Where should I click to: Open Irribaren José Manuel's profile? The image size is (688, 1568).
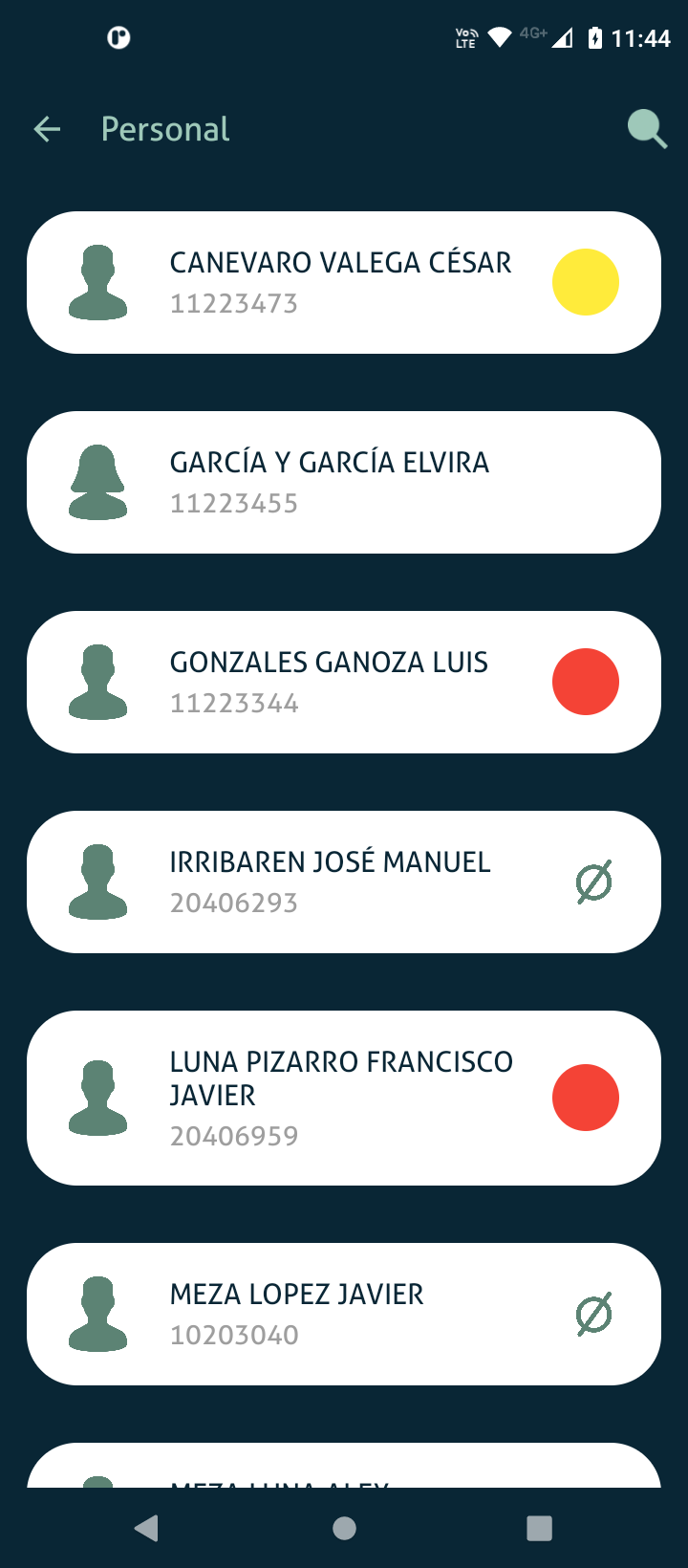[x=341, y=882]
